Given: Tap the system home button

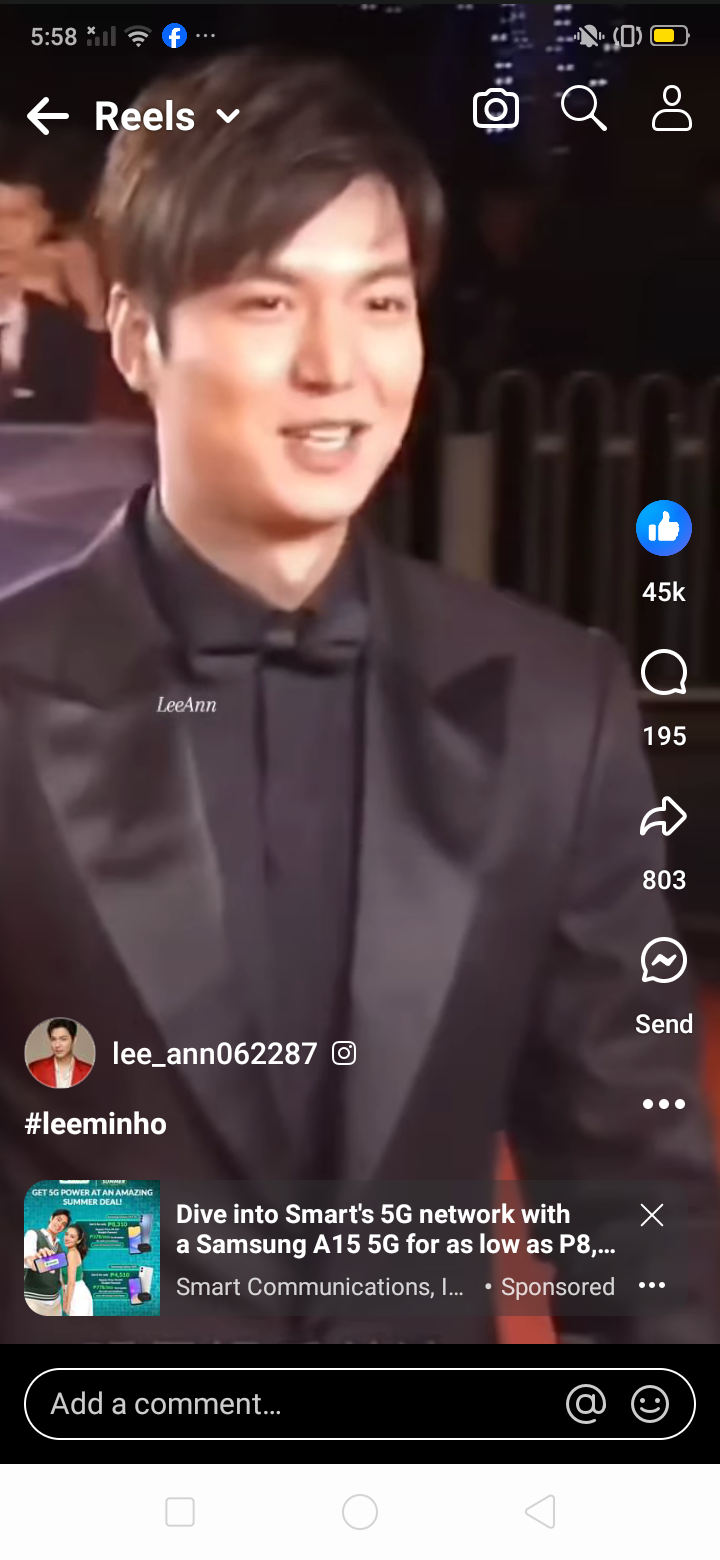Looking at the screenshot, I should click(x=360, y=1512).
